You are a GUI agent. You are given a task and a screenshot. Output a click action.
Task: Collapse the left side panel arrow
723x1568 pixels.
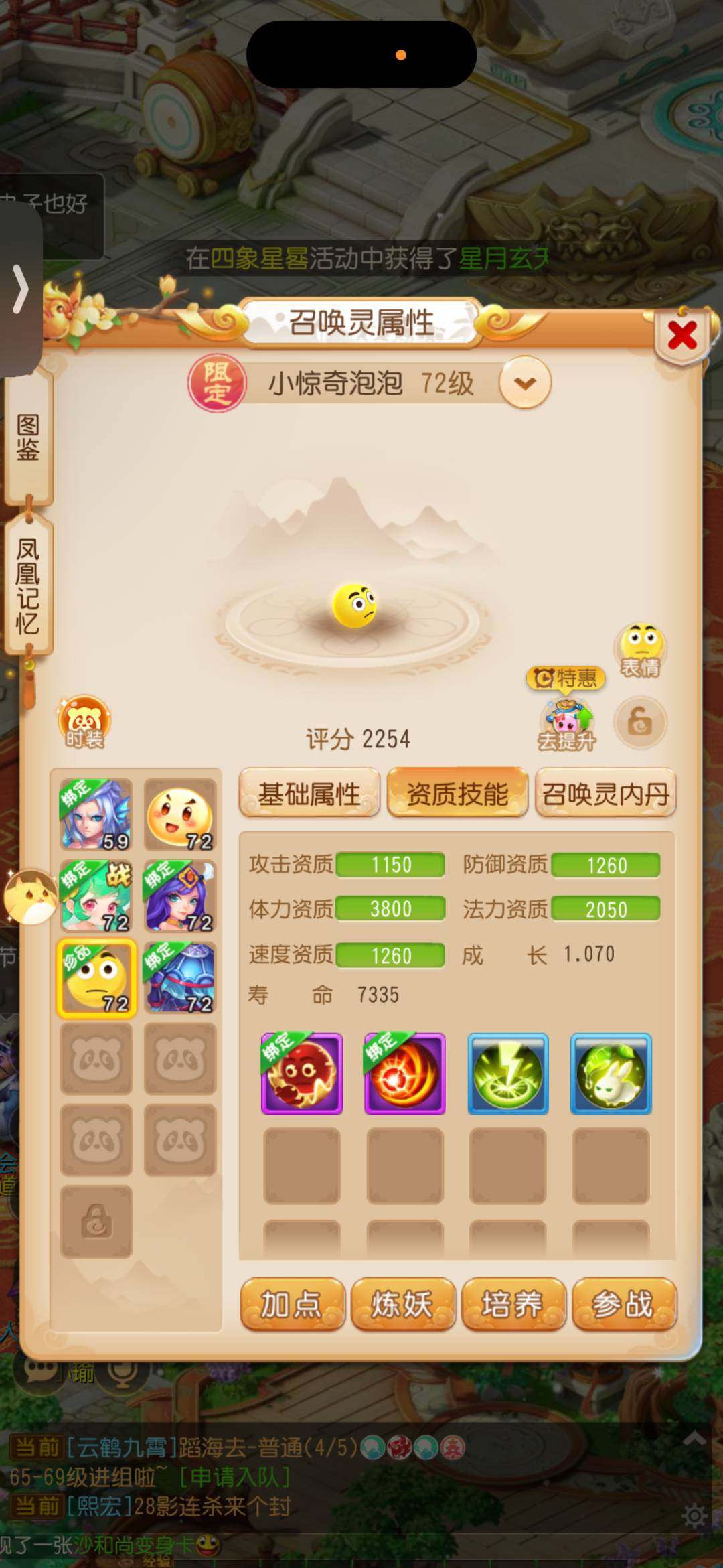pos(20,288)
